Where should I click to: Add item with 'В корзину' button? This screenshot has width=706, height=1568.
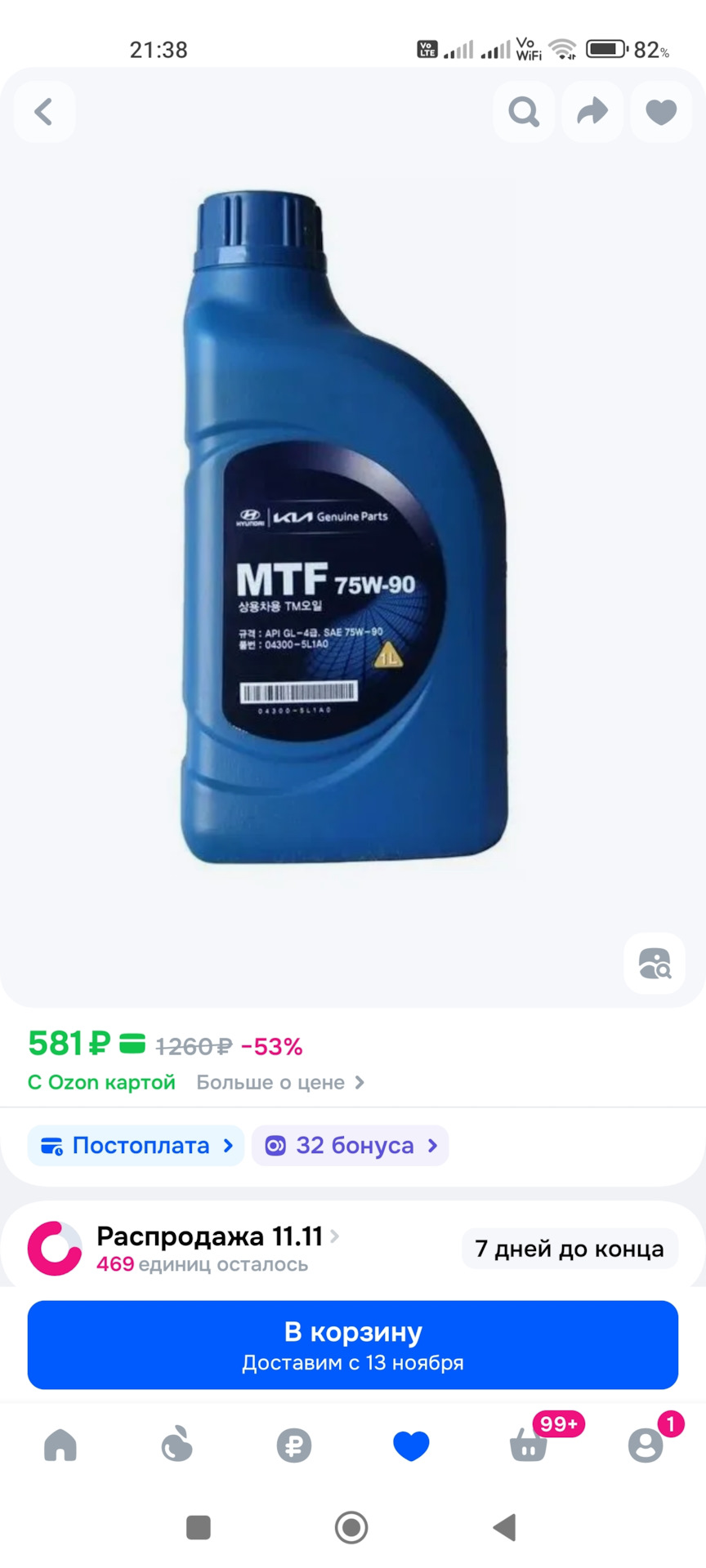point(353,1345)
